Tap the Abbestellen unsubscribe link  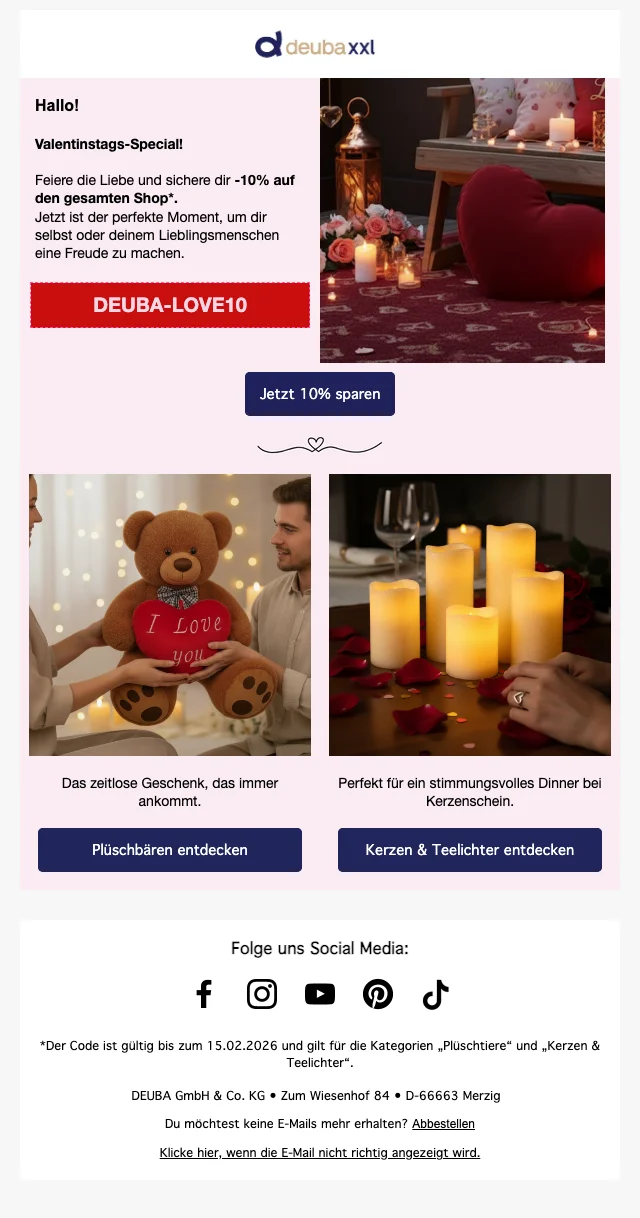coord(443,1124)
